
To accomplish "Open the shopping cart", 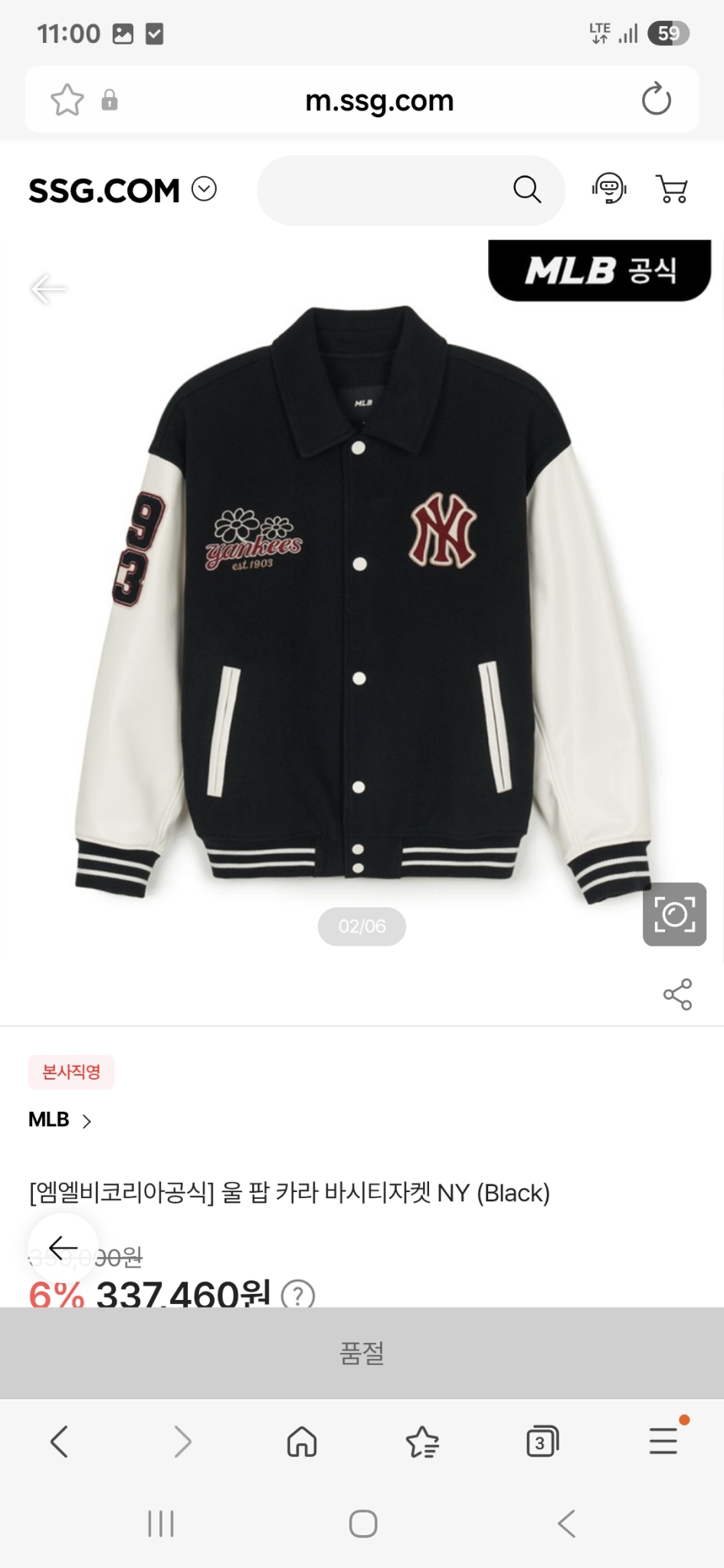I will click(x=673, y=191).
